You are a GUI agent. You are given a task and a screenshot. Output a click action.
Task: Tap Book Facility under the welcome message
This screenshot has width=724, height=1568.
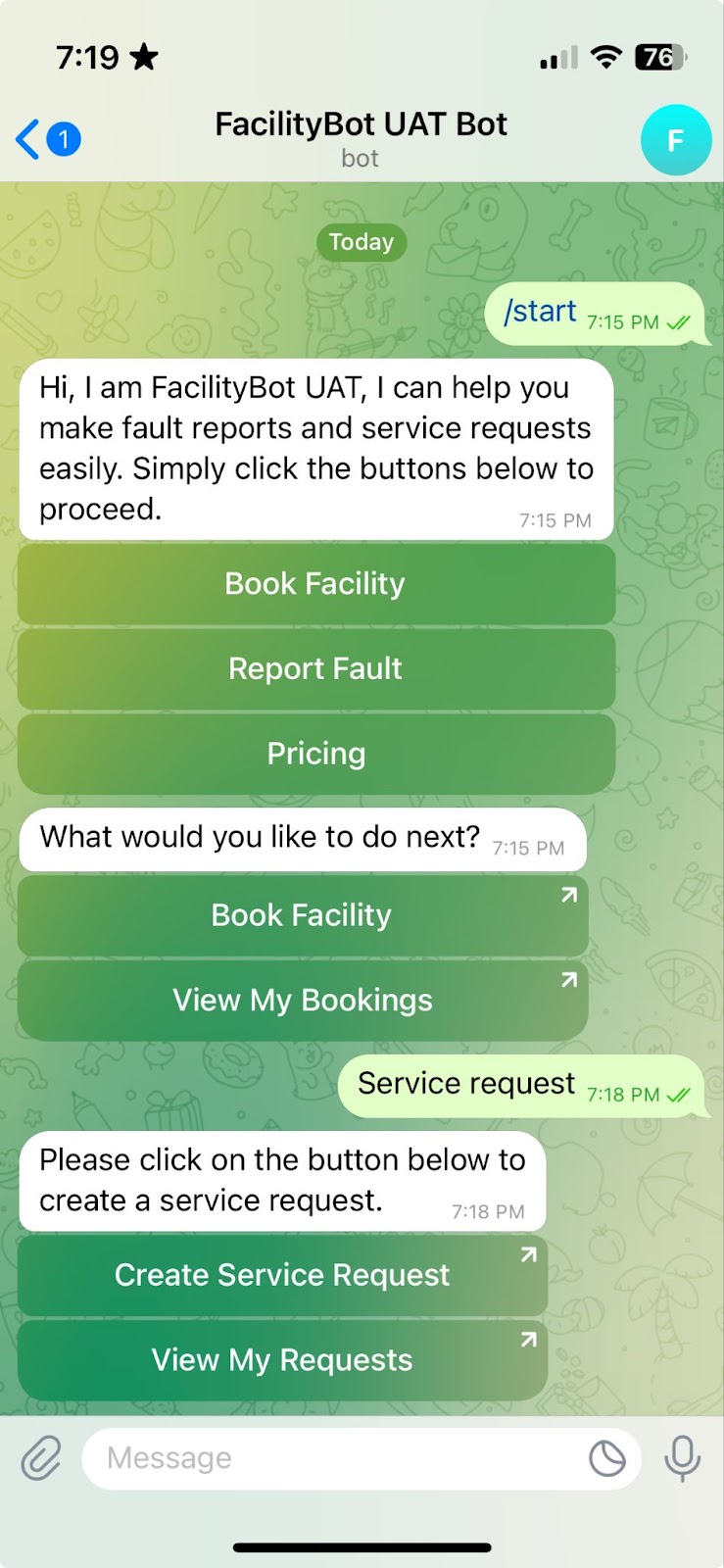click(315, 584)
